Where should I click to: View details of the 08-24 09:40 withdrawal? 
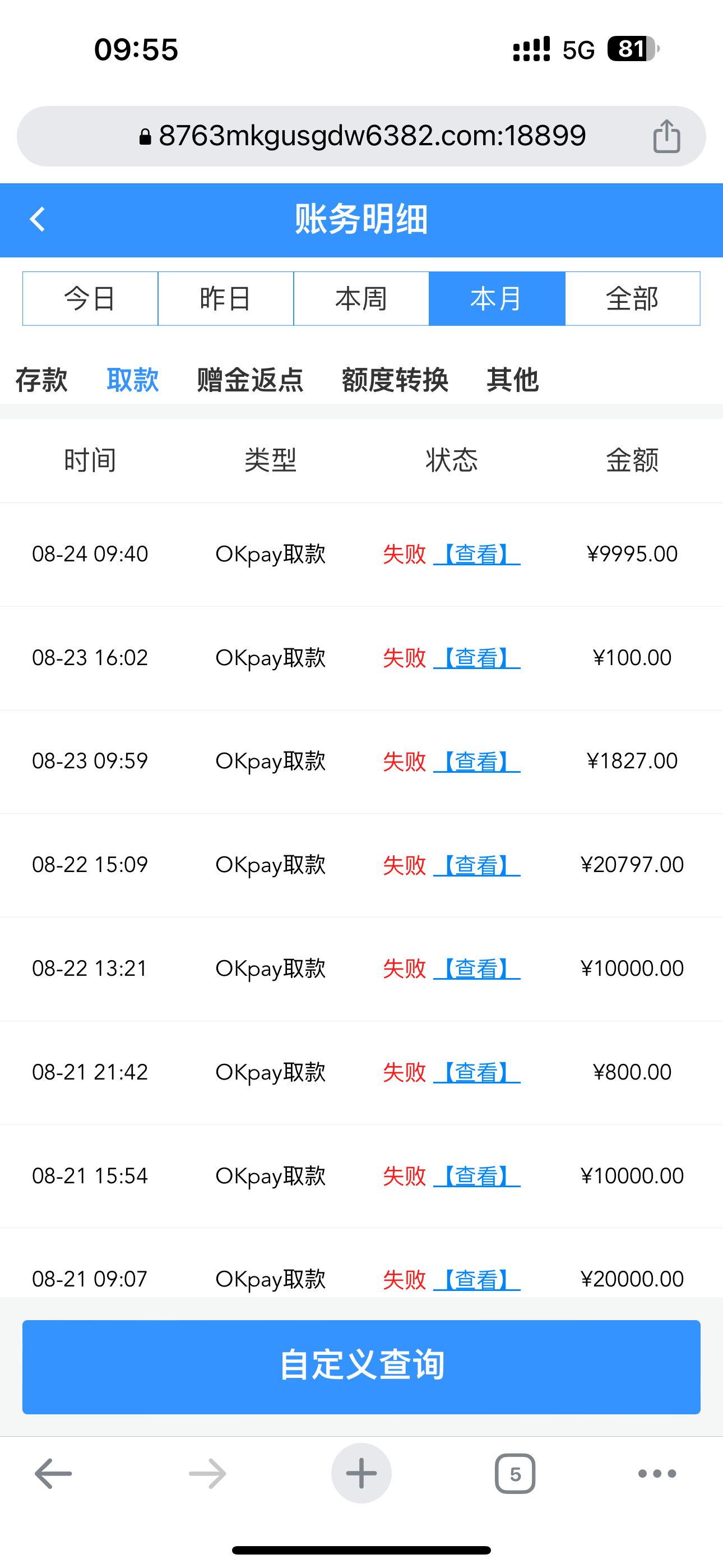coord(476,555)
